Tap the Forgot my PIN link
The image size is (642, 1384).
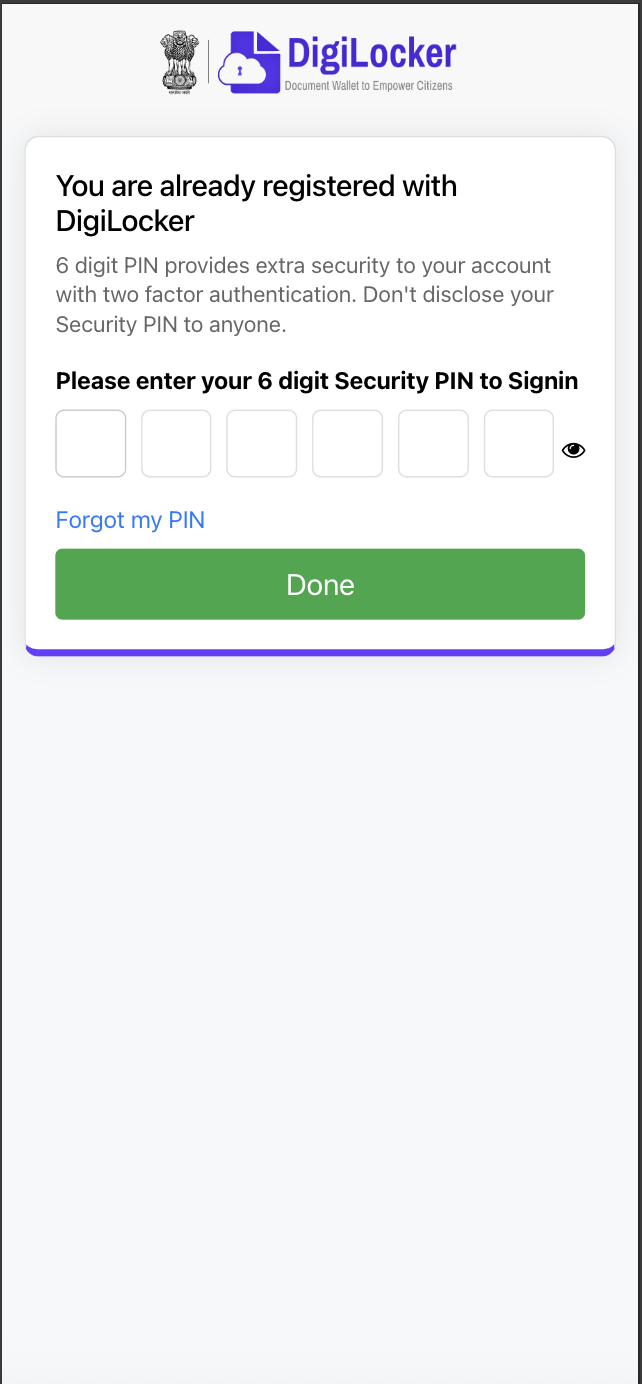tap(130, 520)
